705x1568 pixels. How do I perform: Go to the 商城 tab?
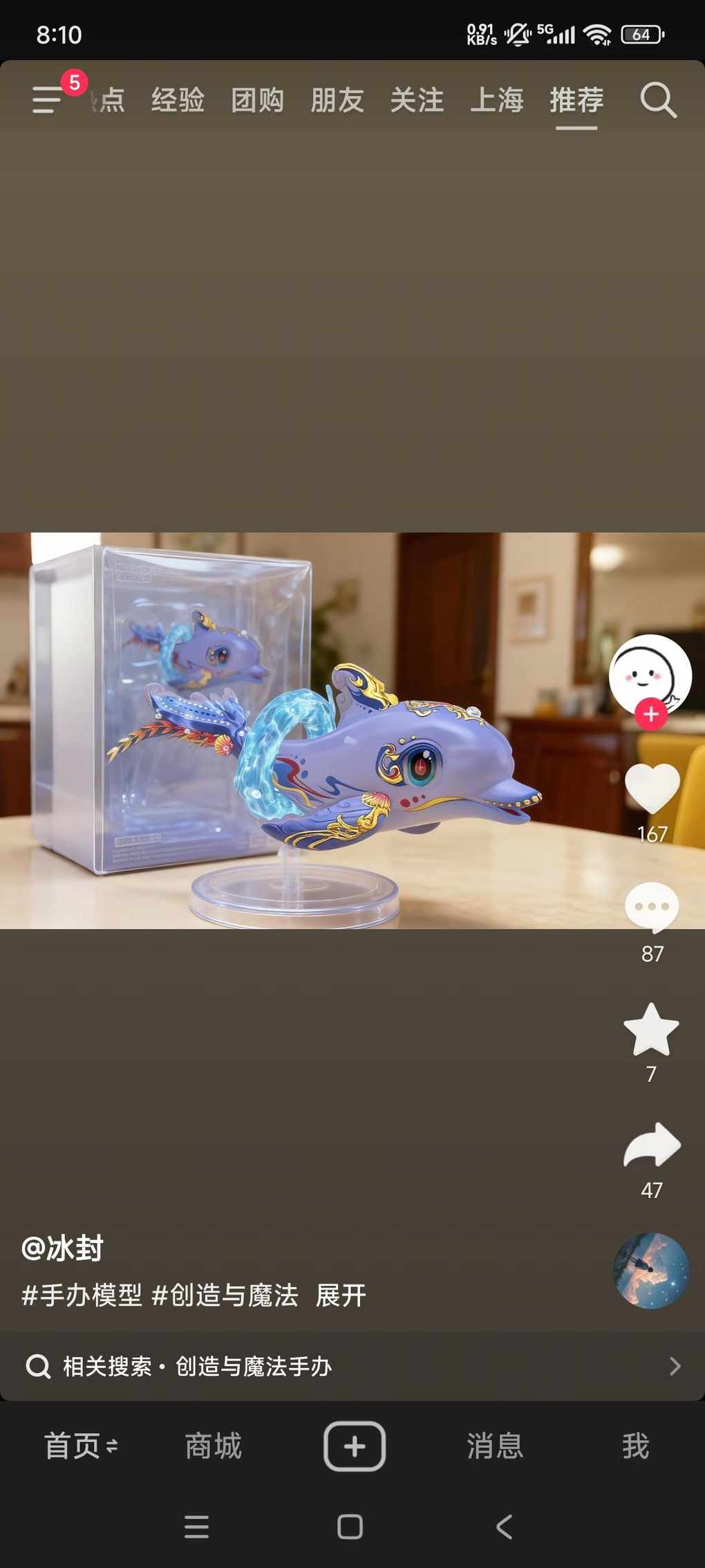pos(213,1446)
